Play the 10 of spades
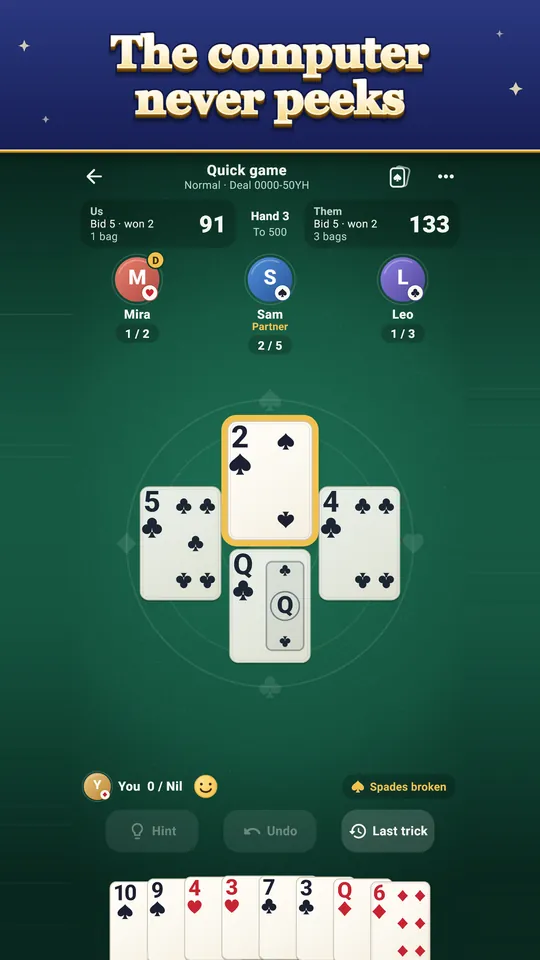This screenshot has width=540, height=960. pos(129,920)
